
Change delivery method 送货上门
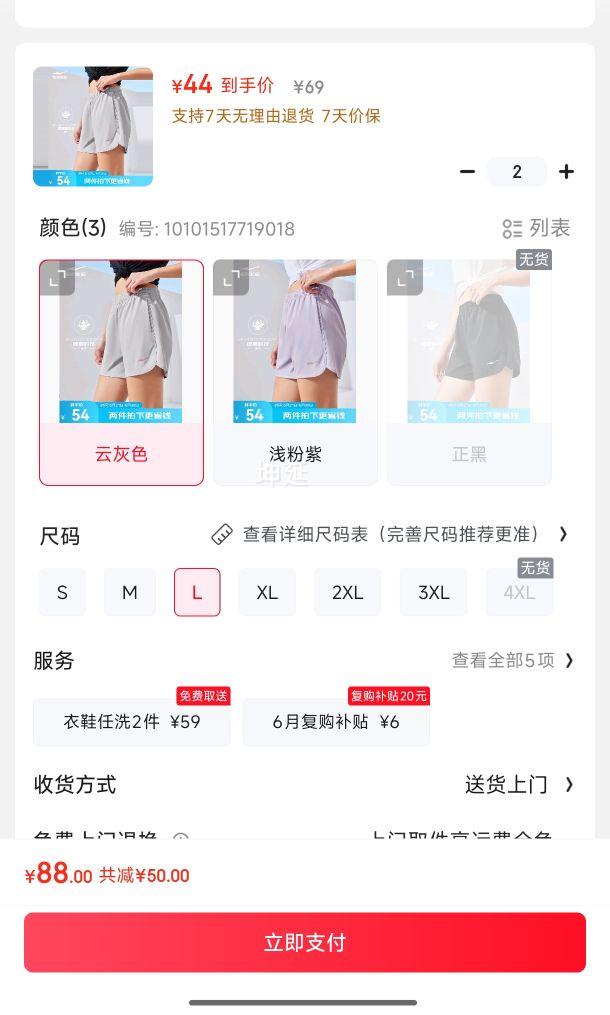(x=518, y=784)
